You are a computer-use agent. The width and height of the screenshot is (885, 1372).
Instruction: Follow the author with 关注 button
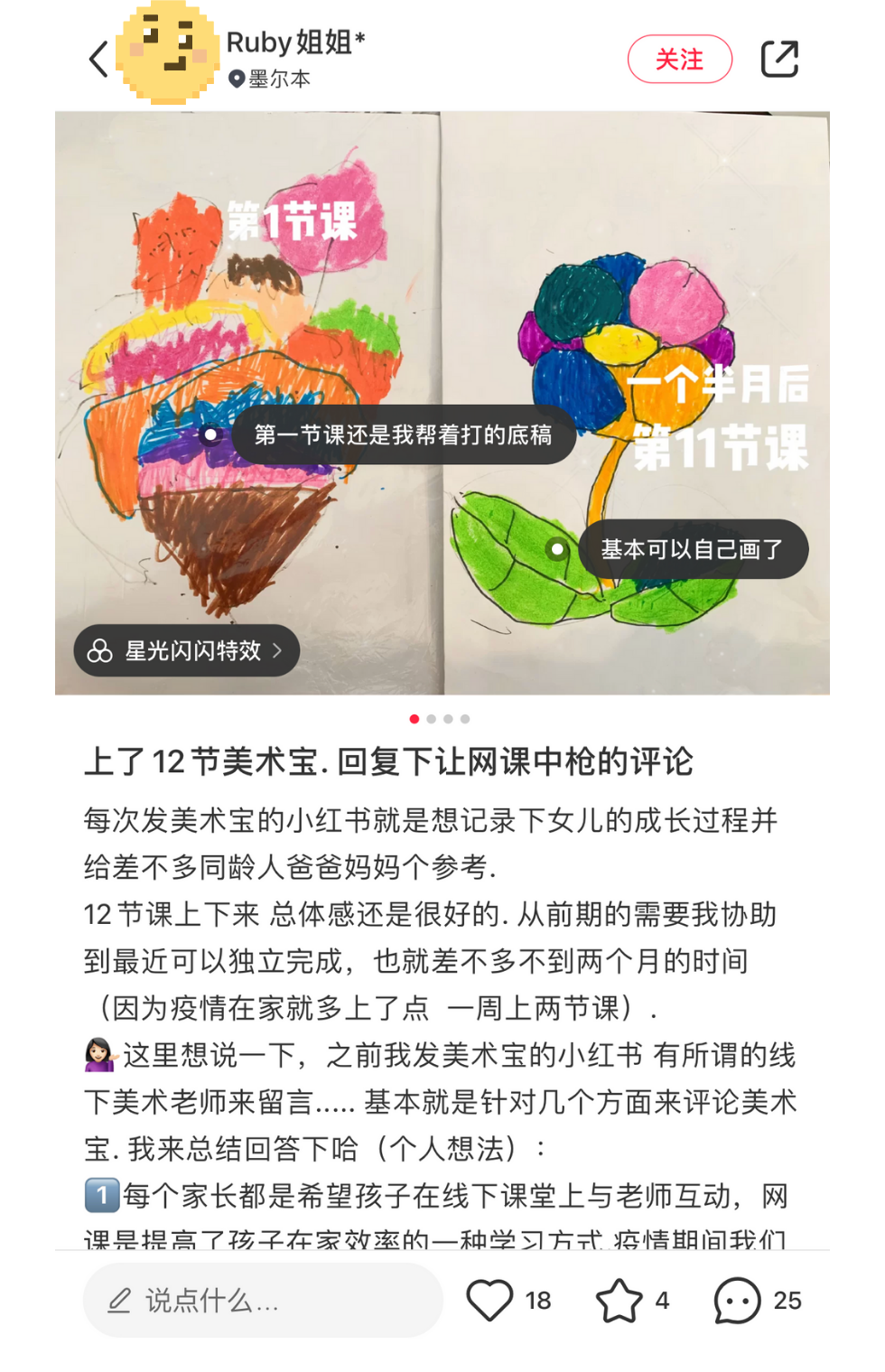(679, 60)
